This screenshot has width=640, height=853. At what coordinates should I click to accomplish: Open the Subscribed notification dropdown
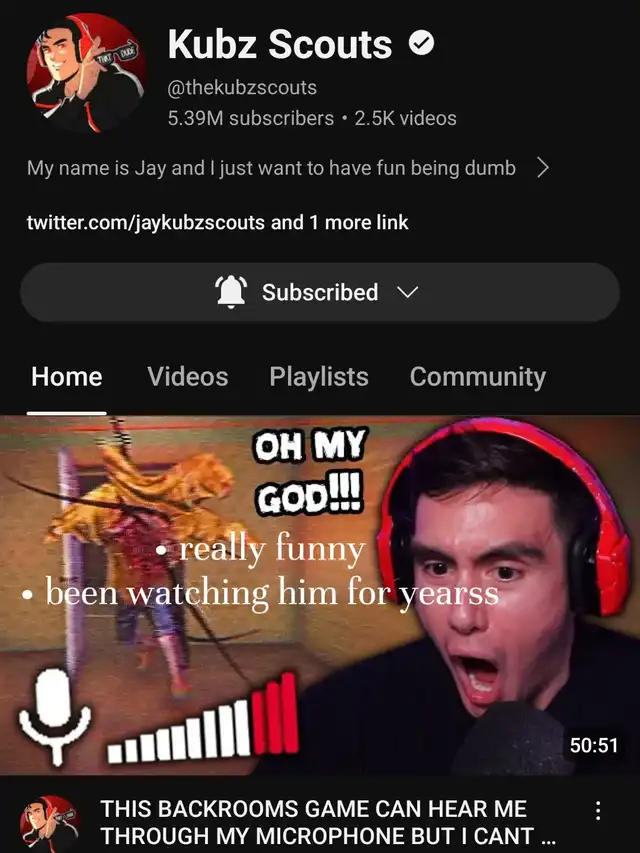[x=319, y=292]
